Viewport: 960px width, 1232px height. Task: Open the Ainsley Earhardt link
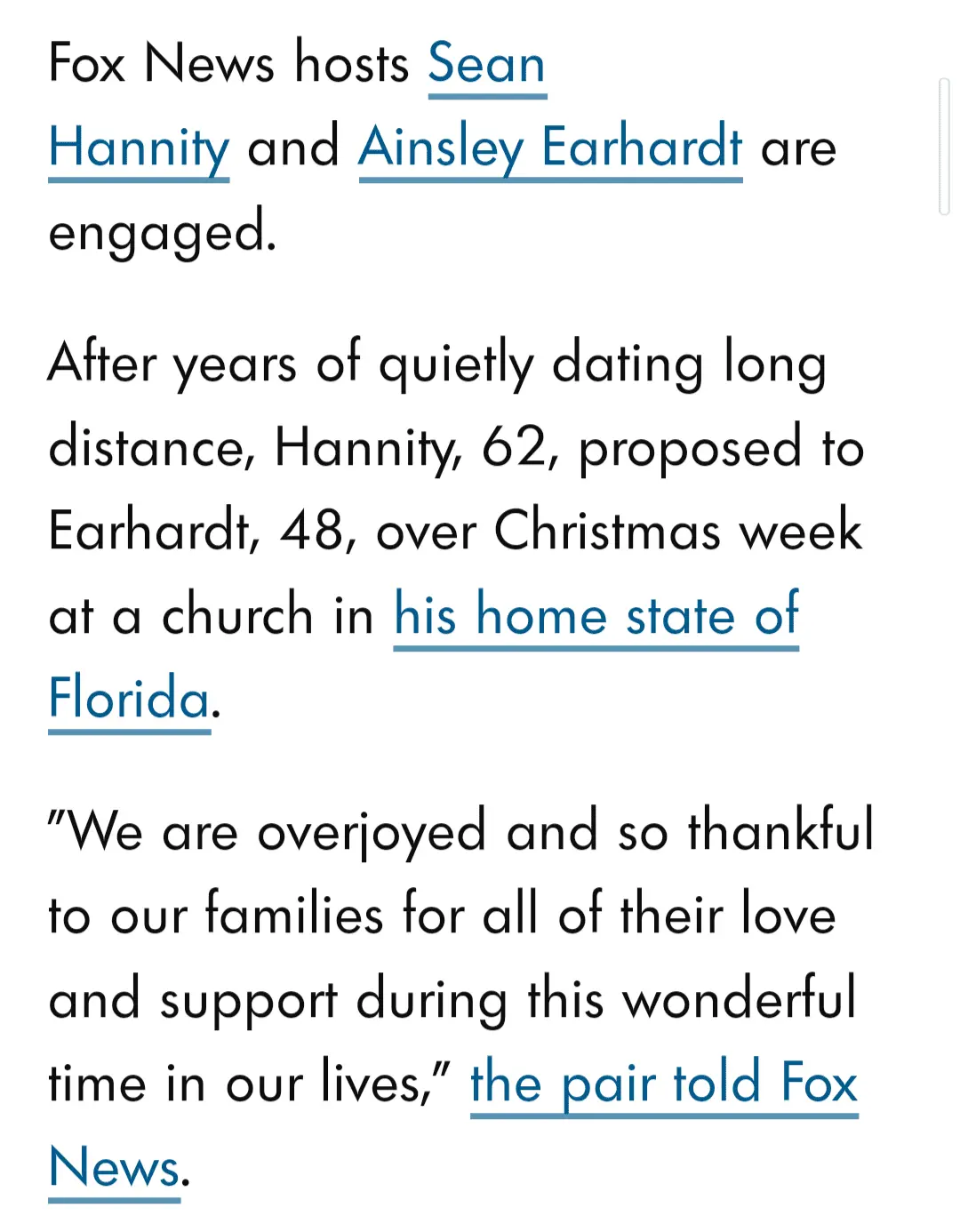click(x=549, y=148)
